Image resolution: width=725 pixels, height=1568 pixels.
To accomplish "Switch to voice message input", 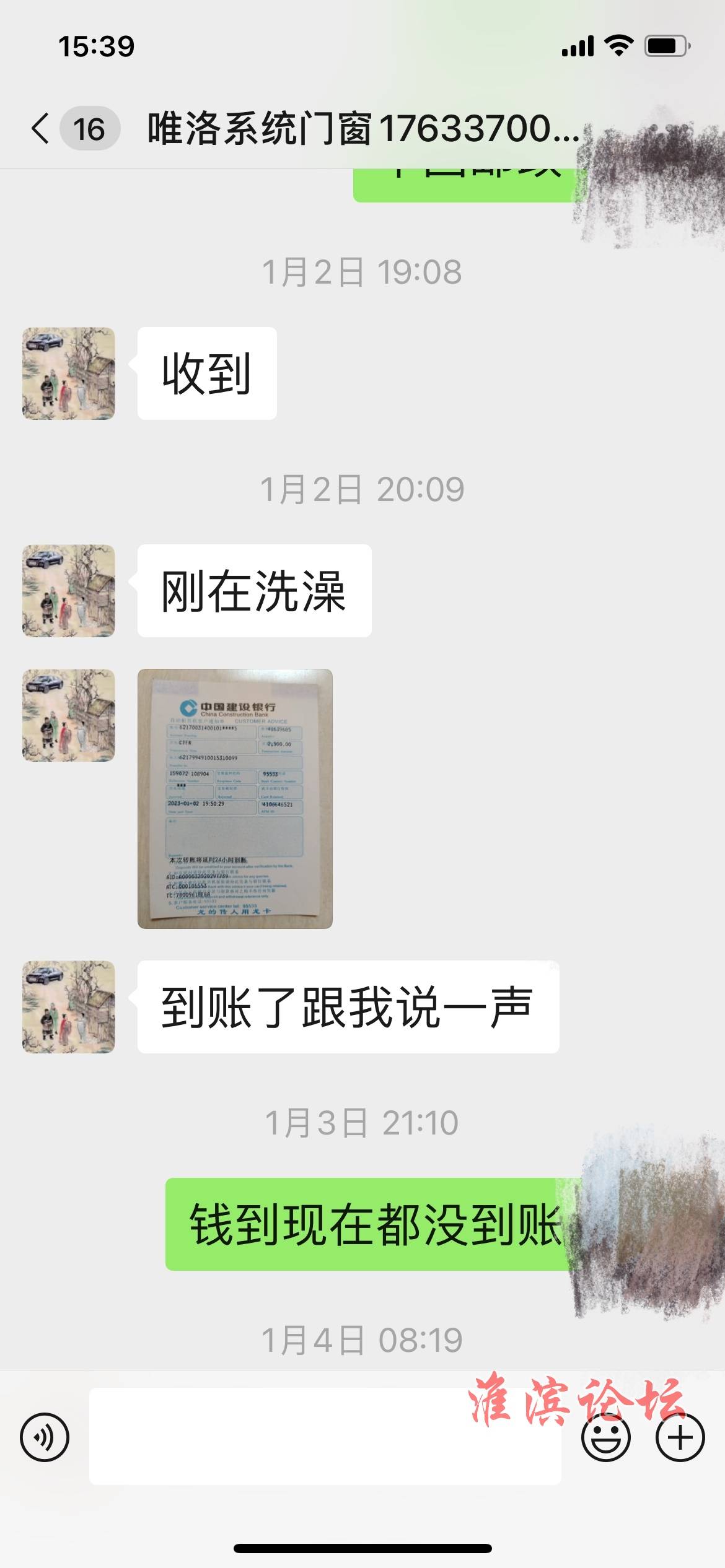I will [45, 1437].
